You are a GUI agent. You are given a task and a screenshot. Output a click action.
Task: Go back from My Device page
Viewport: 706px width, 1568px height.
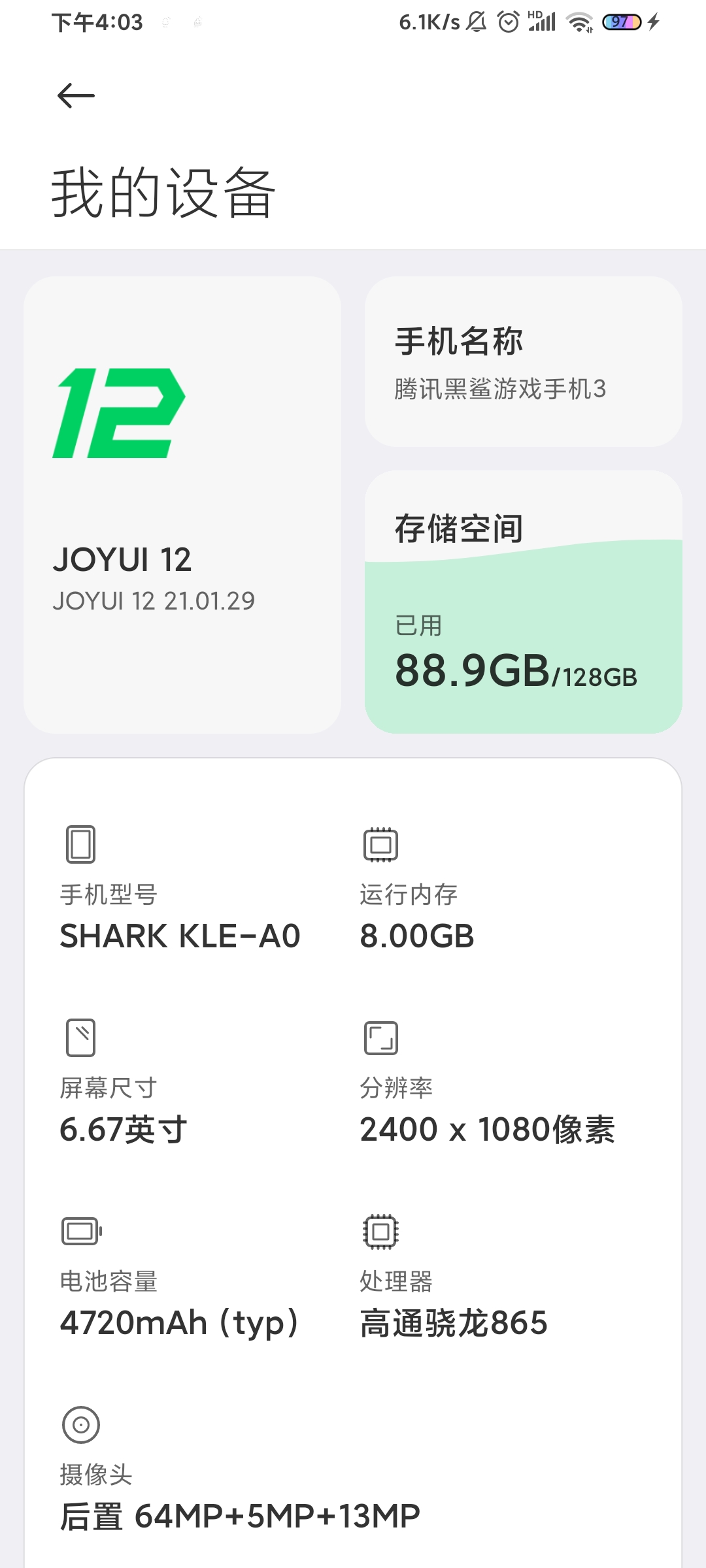point(76,96)
